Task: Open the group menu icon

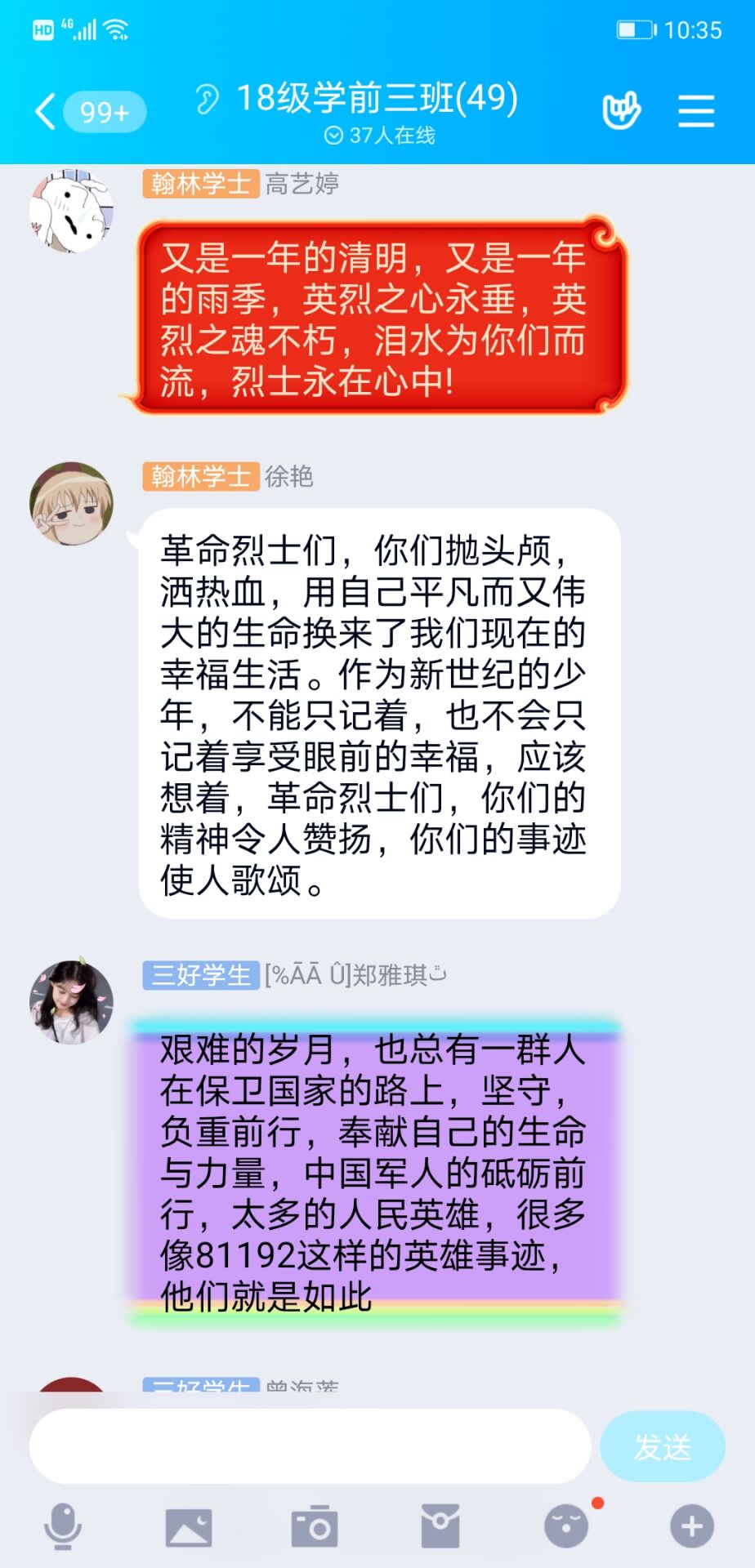Action: tap(696, 111)
